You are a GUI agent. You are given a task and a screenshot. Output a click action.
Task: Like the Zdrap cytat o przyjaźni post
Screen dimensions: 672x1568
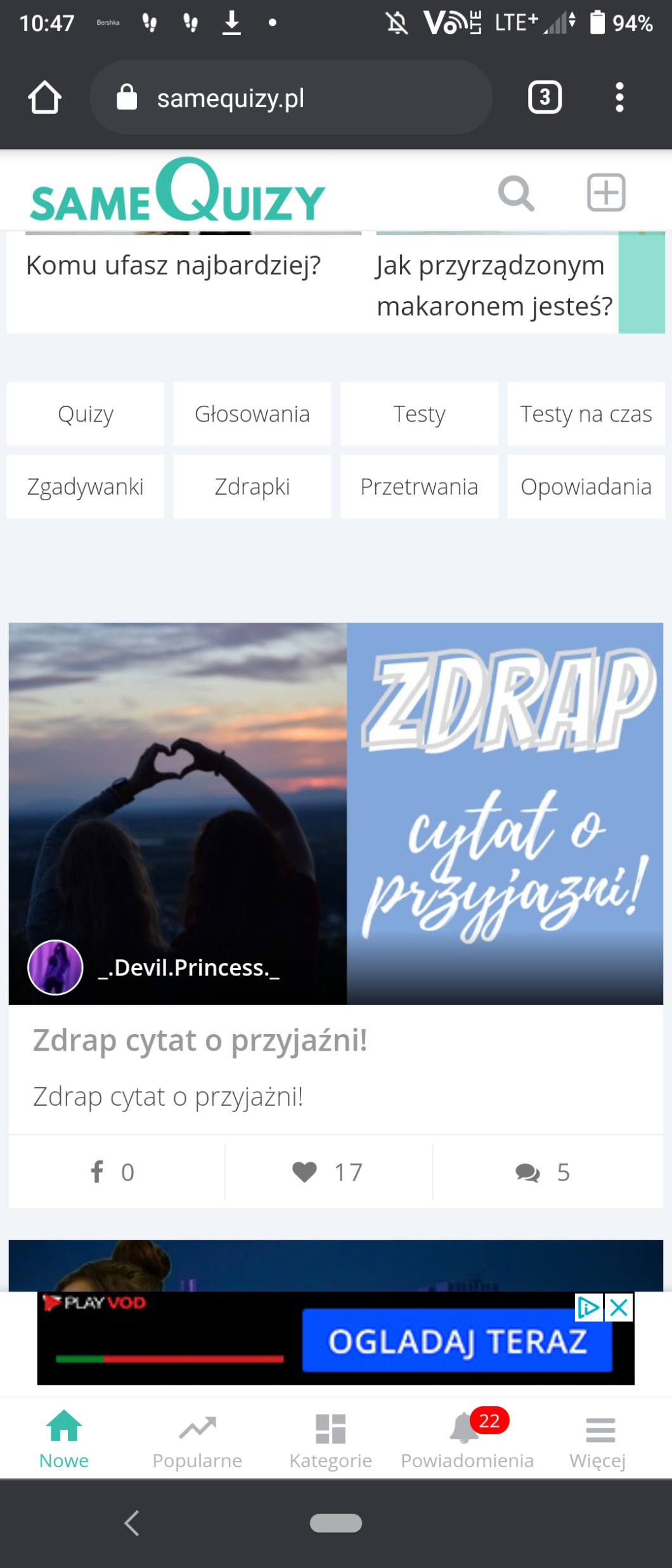(328, 1172)
